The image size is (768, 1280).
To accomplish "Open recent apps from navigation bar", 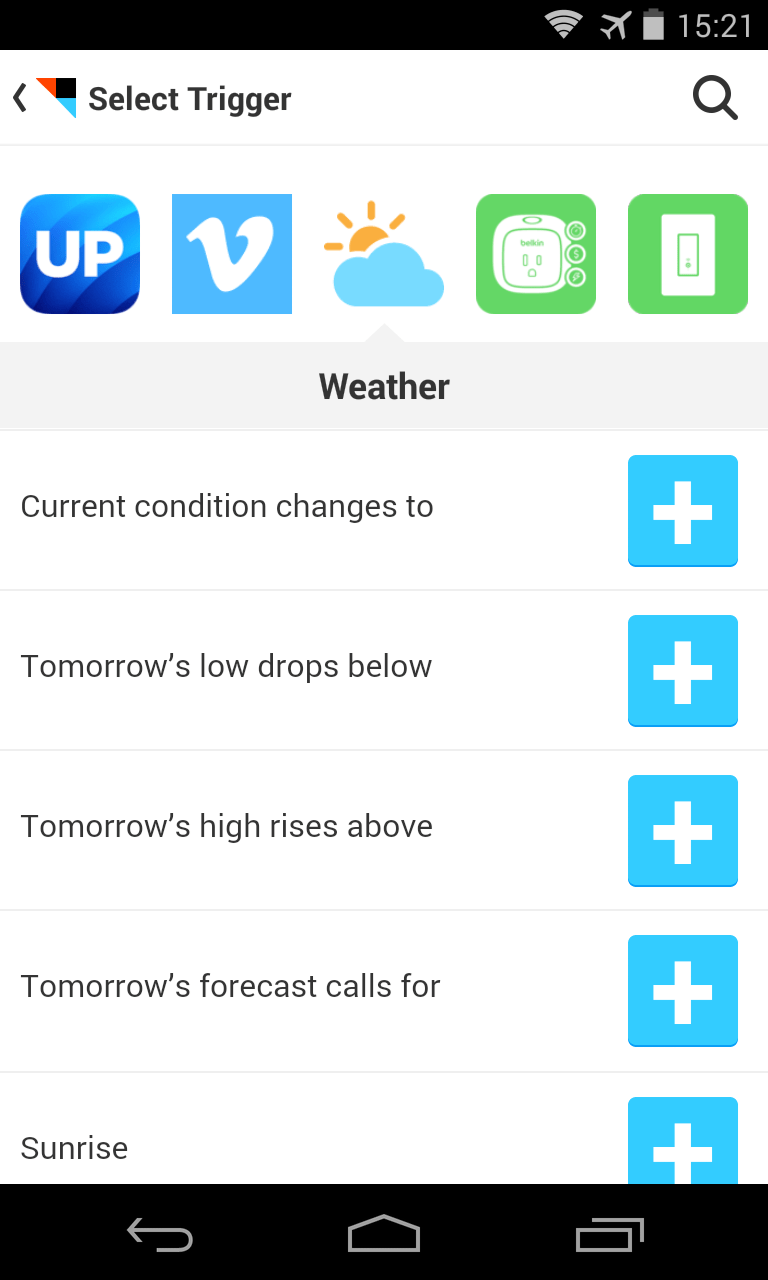I will (x=609, y=1234).
